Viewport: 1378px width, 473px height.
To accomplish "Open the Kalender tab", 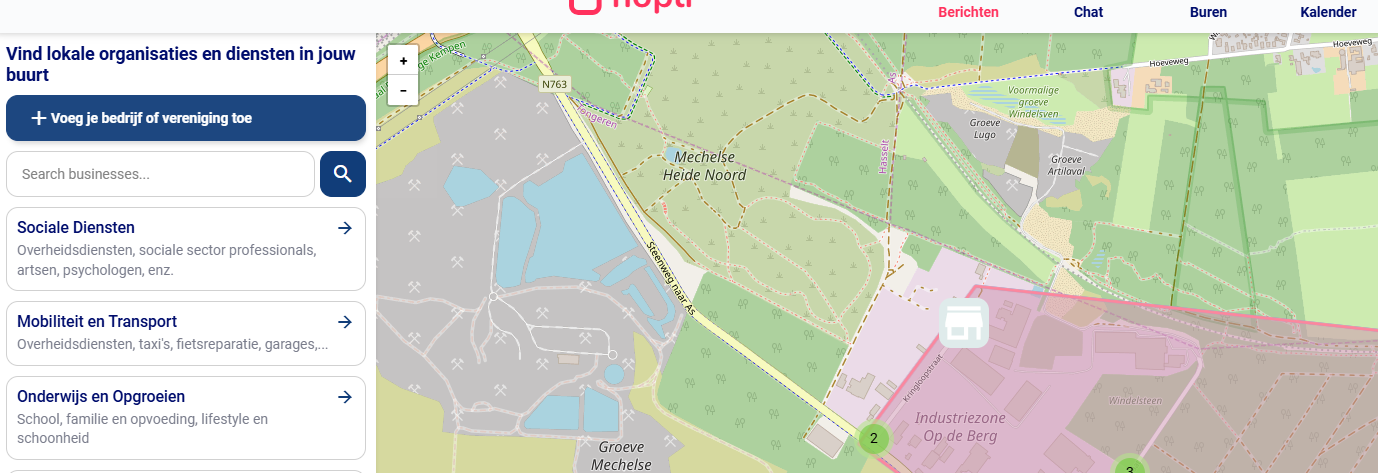I will 1328,13.
